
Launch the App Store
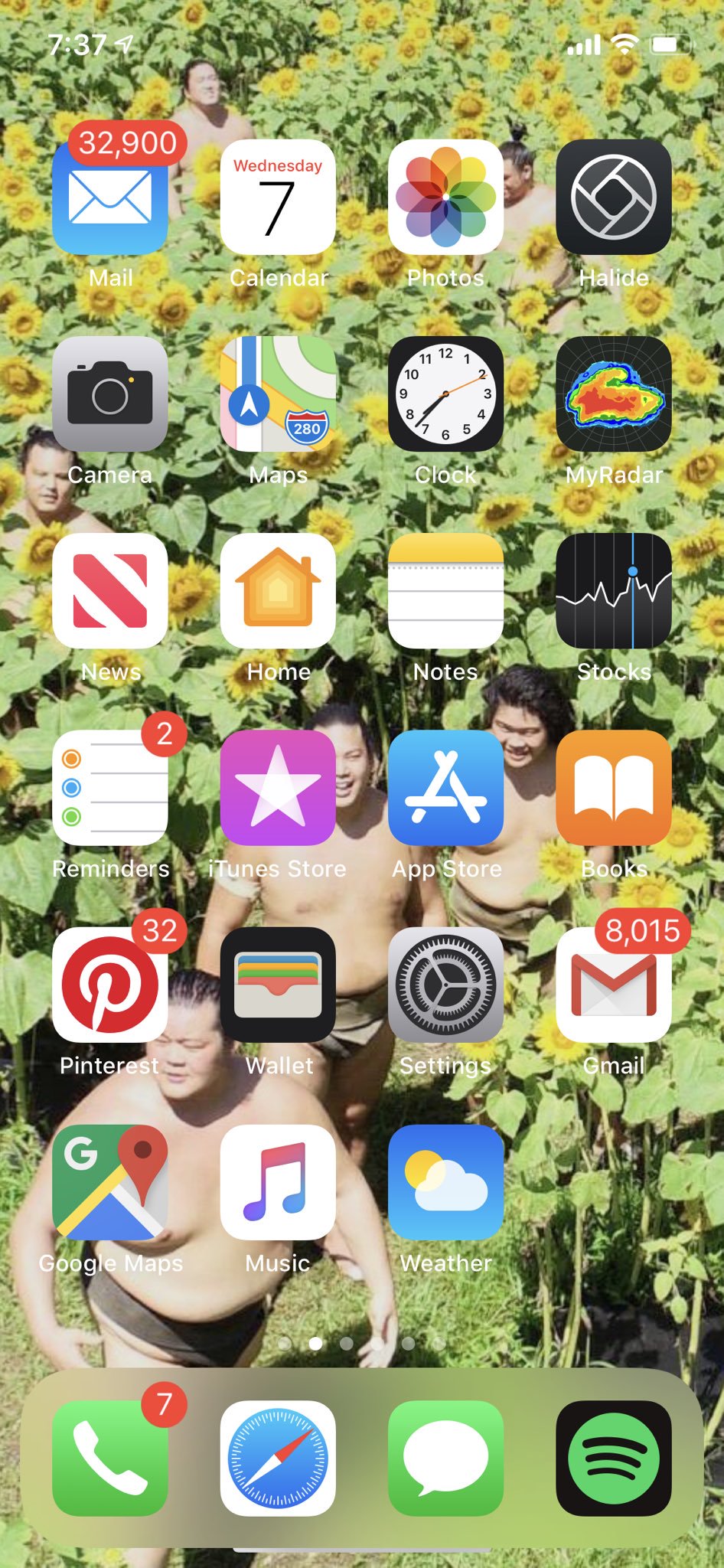point(445,787)
